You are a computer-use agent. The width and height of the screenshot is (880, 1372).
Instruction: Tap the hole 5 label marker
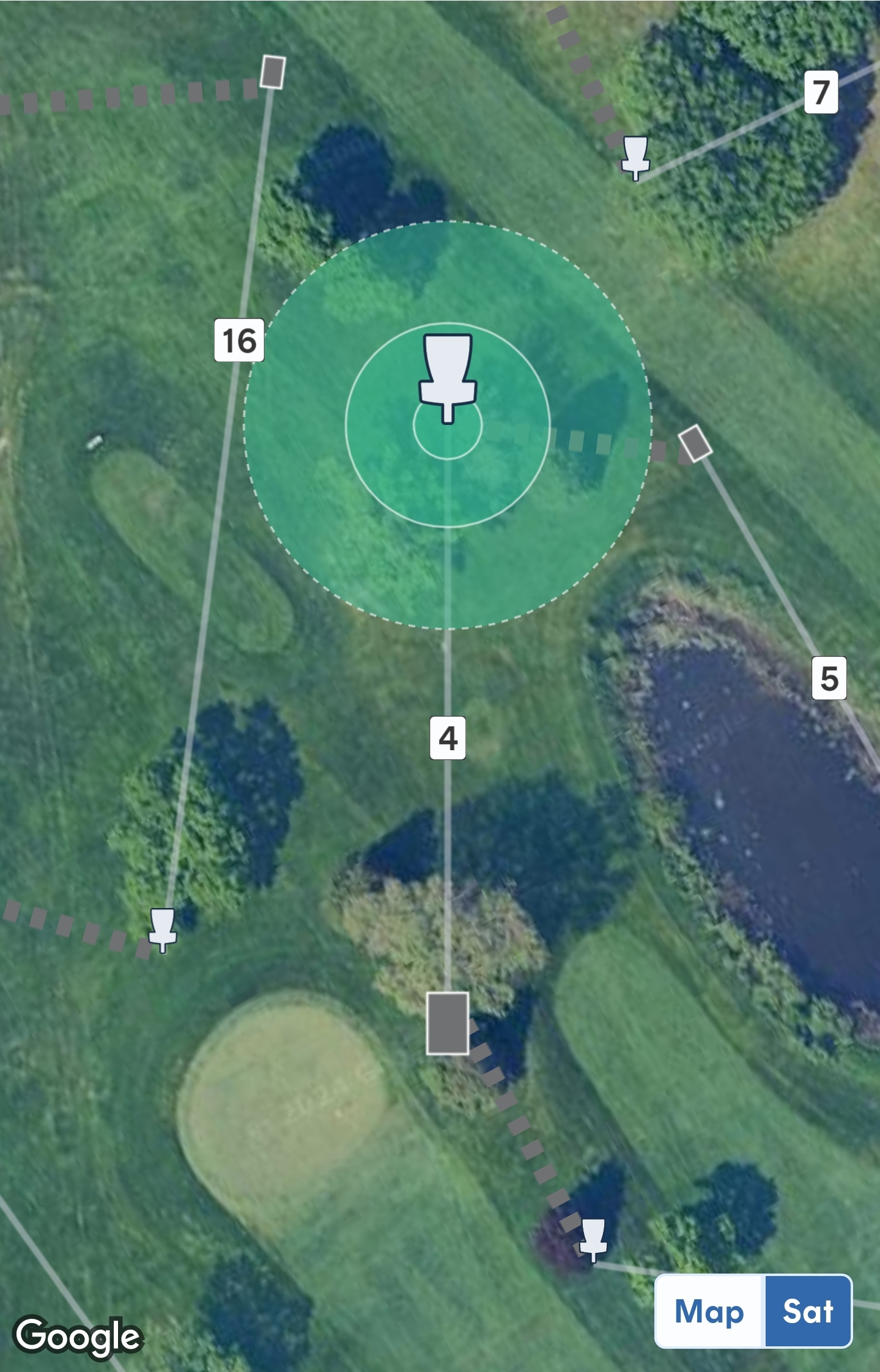pyautogui.click(x=829, y=678)
